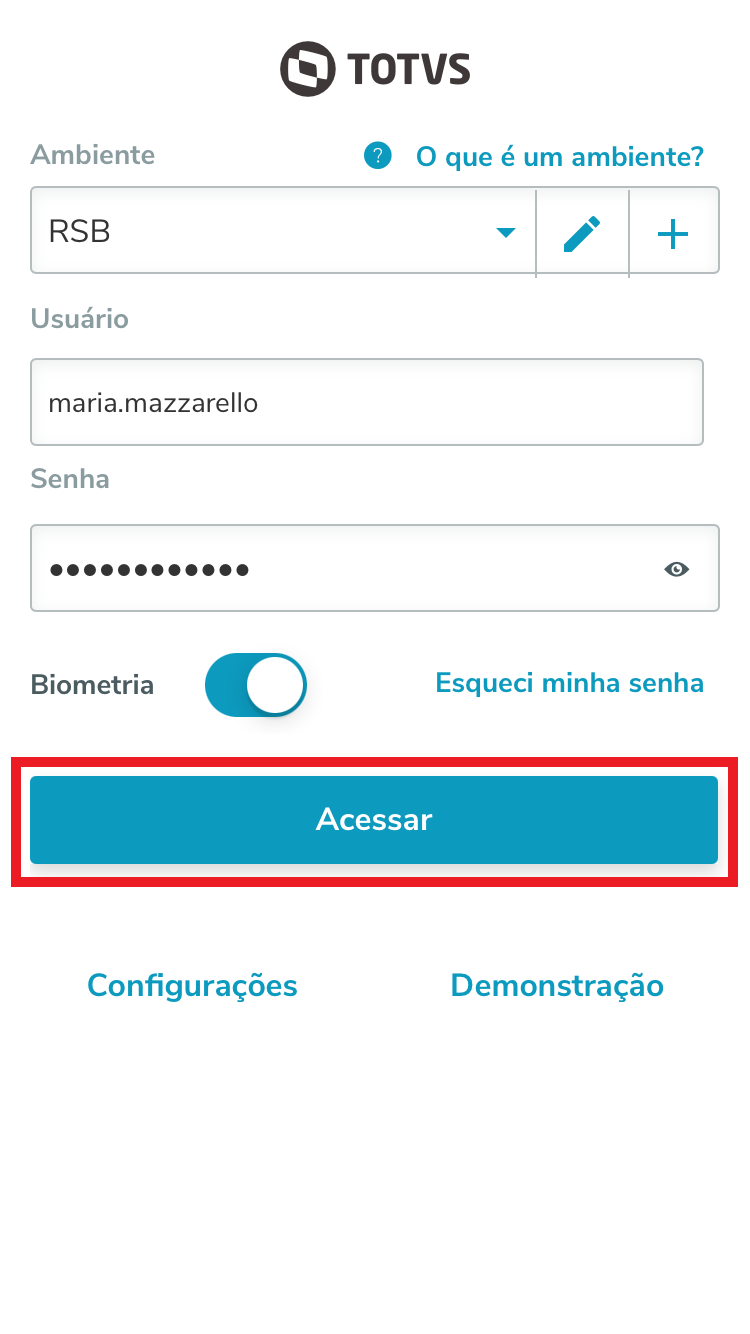Disable the Biometria switch

256,685
